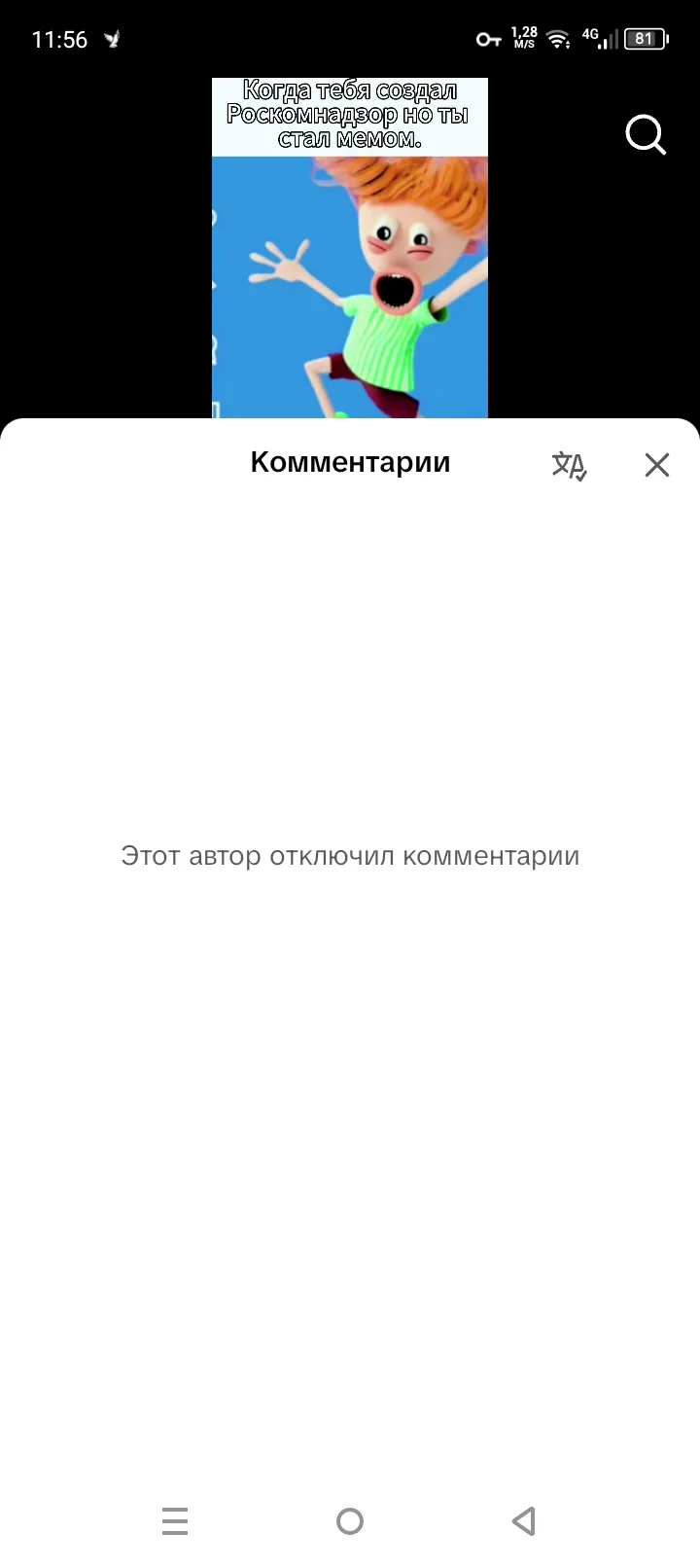Tap the translate comments icon
Viewport: 700px width, 1568px height.
pyautogui.click(x=570, y=465)
